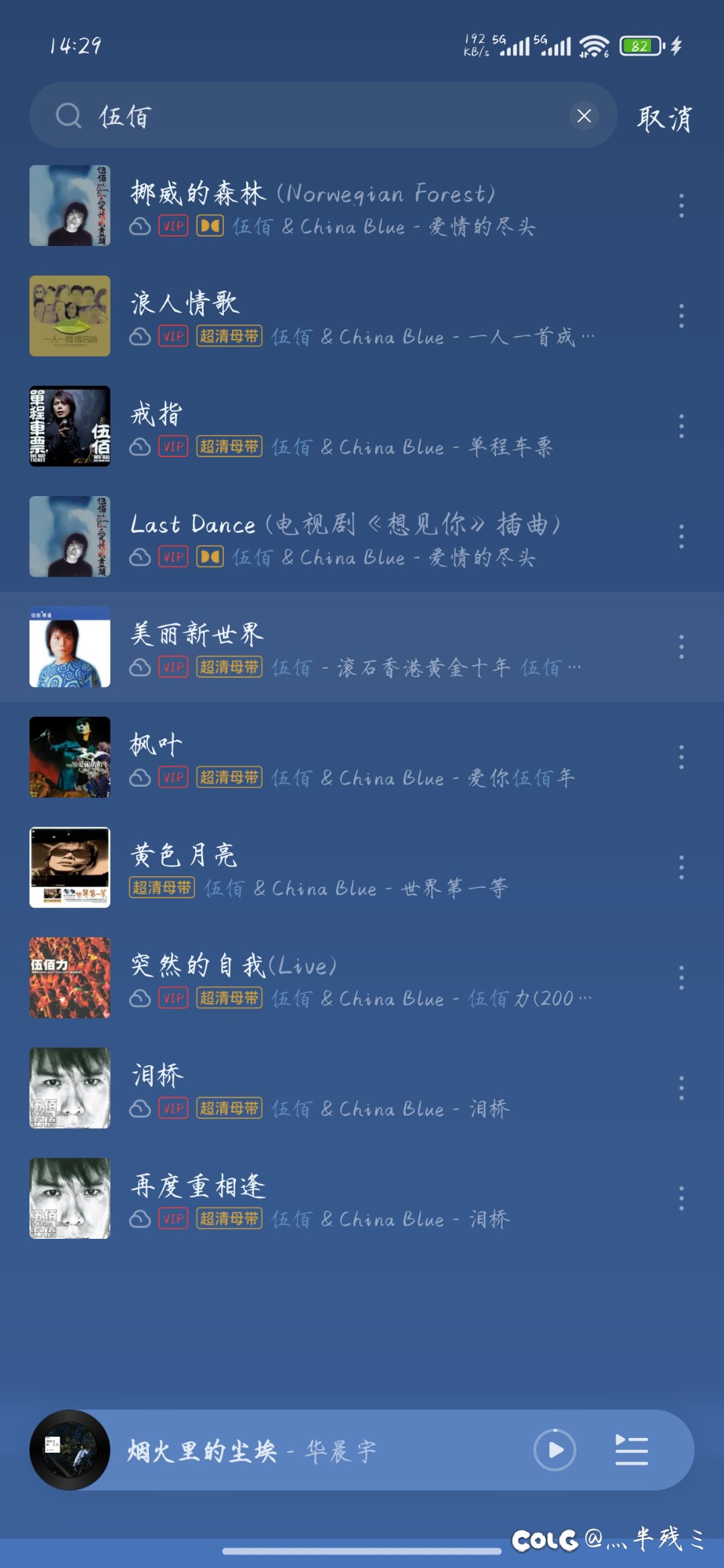Screen dimensions: 724x1568
Task: Open the current playlist queue
Action: (x=631, y=1450)
